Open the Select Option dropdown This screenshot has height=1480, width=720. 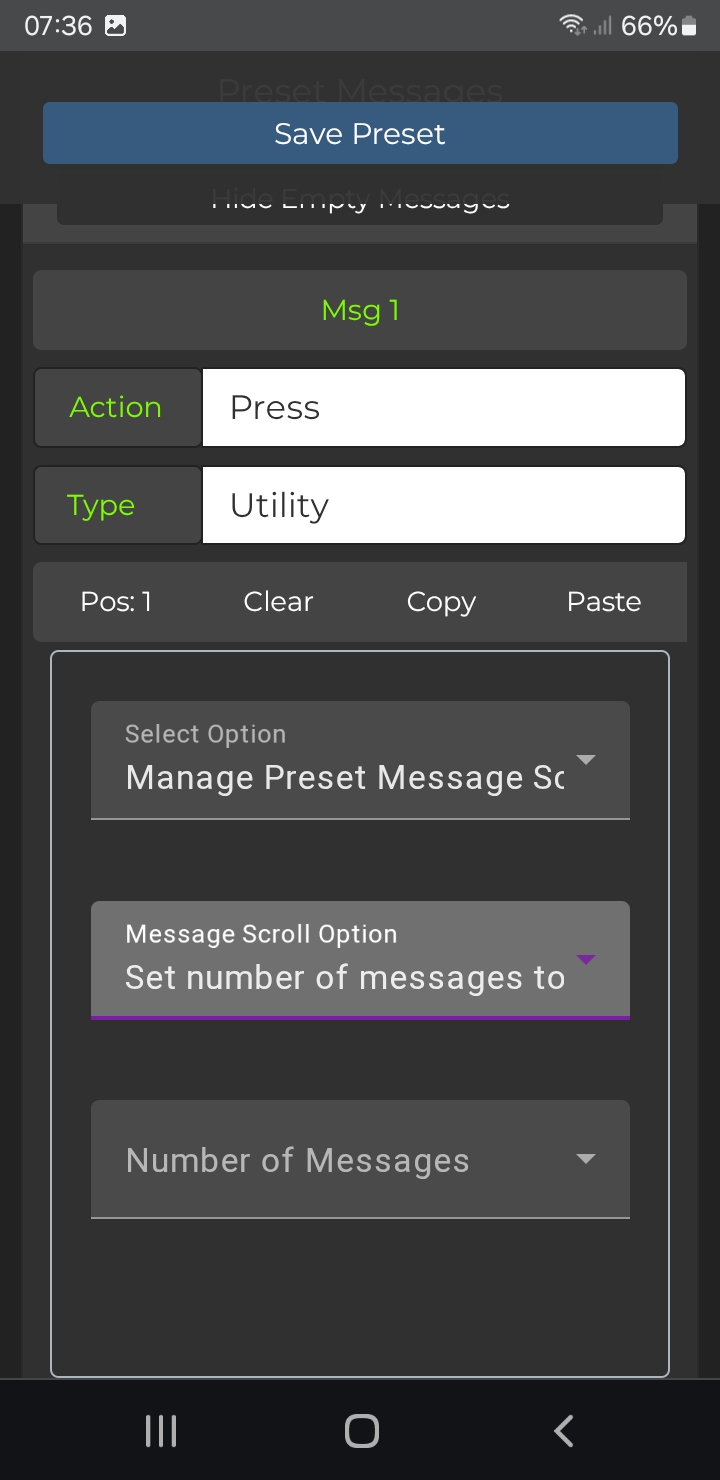pos(360,760)
